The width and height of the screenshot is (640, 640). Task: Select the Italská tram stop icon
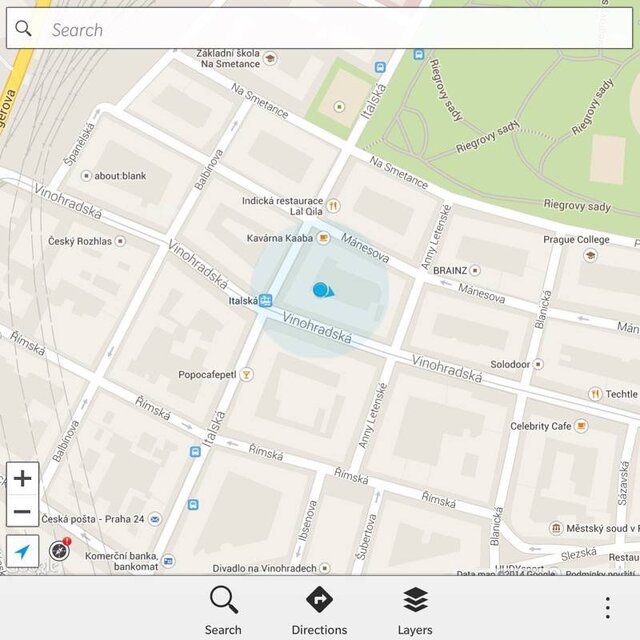tap(265, 300)
